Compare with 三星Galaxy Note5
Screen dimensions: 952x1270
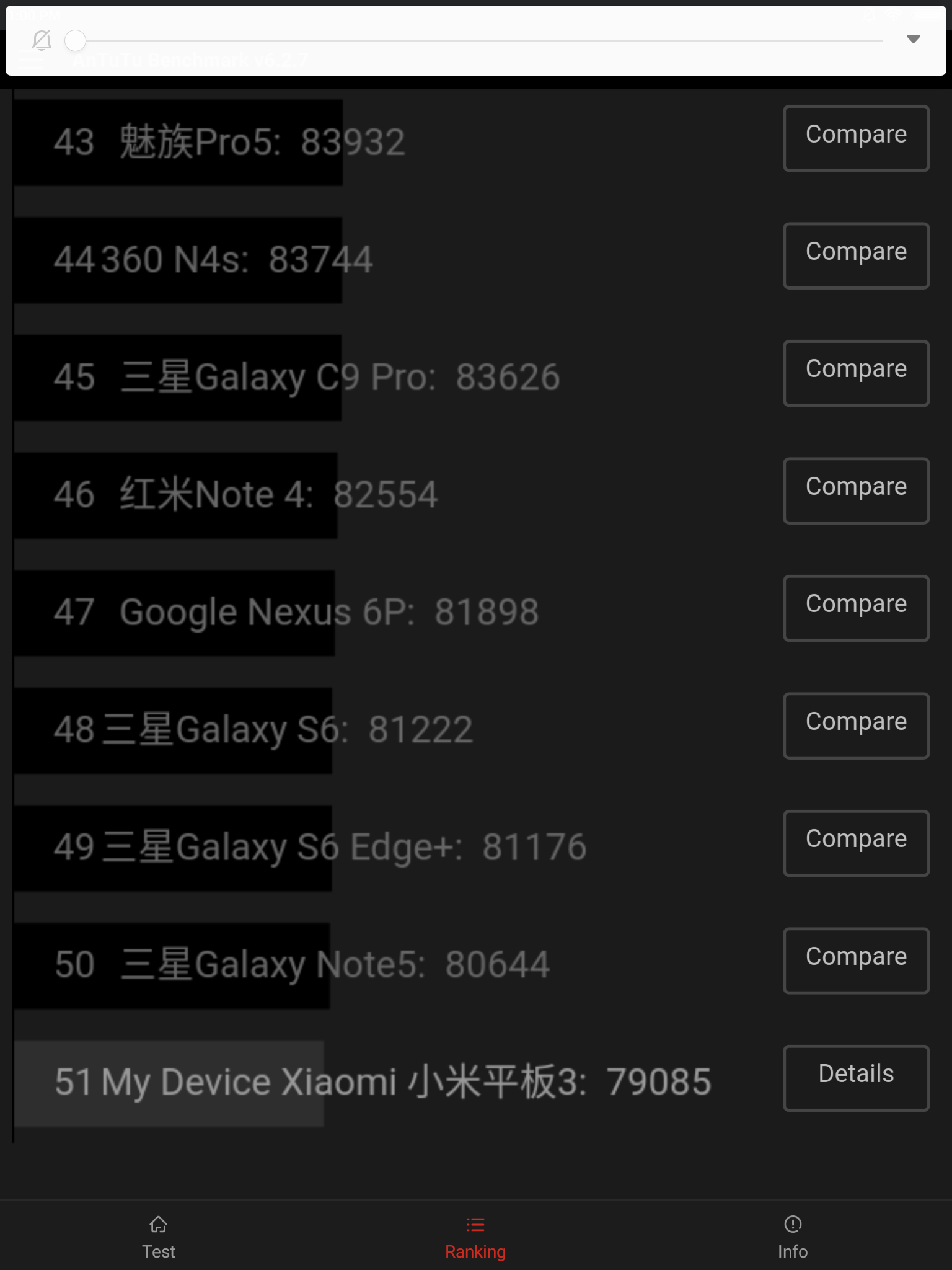click(x=855, y=961)
